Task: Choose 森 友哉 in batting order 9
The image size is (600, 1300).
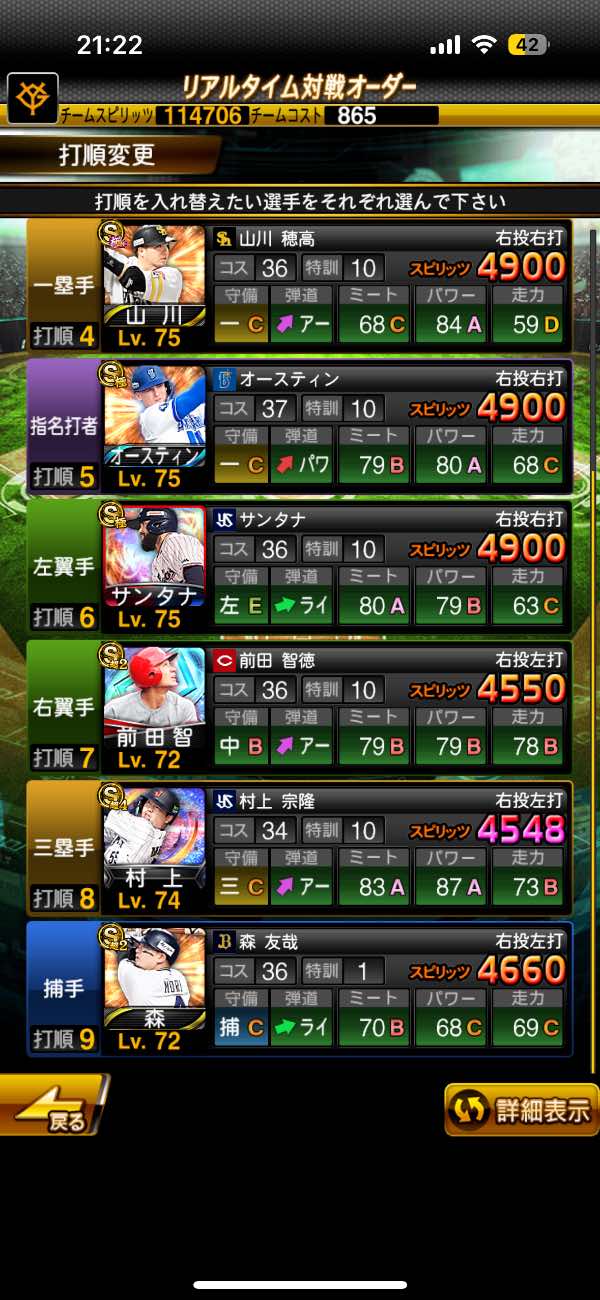Action: pyautogui.click(x=300, y=988)
